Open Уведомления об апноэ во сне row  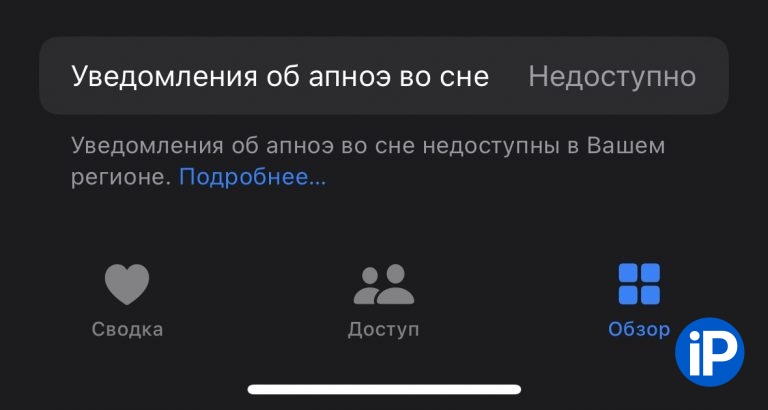(383, 77)
